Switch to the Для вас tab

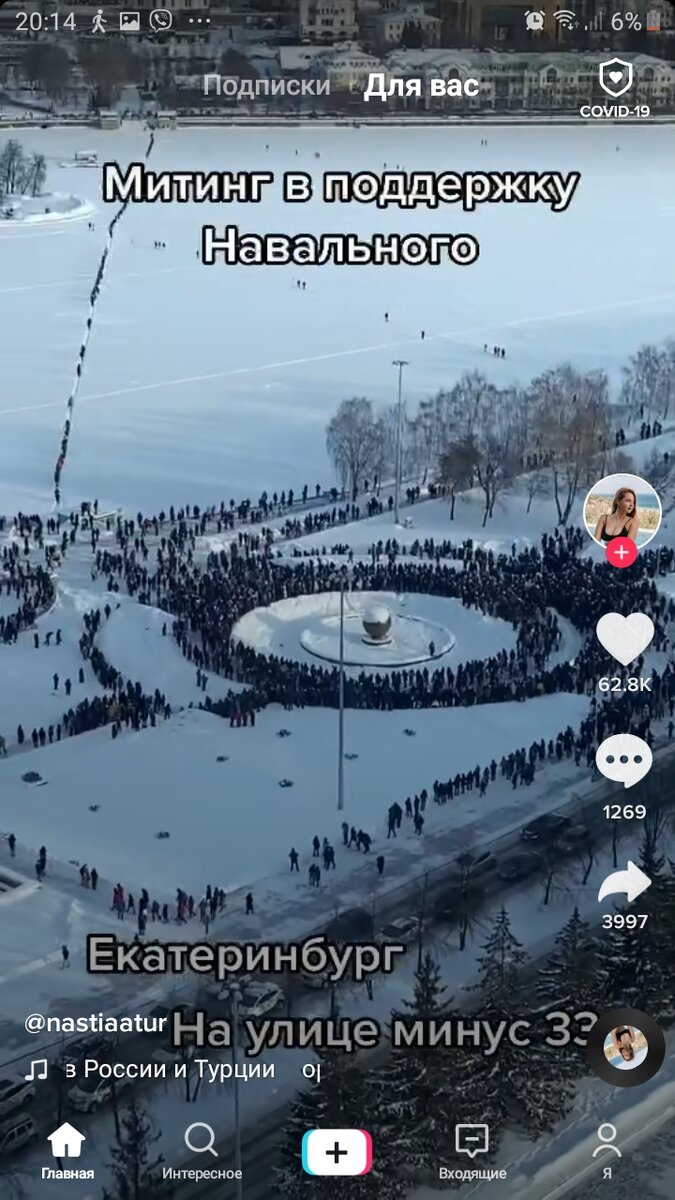coord(421,86)
